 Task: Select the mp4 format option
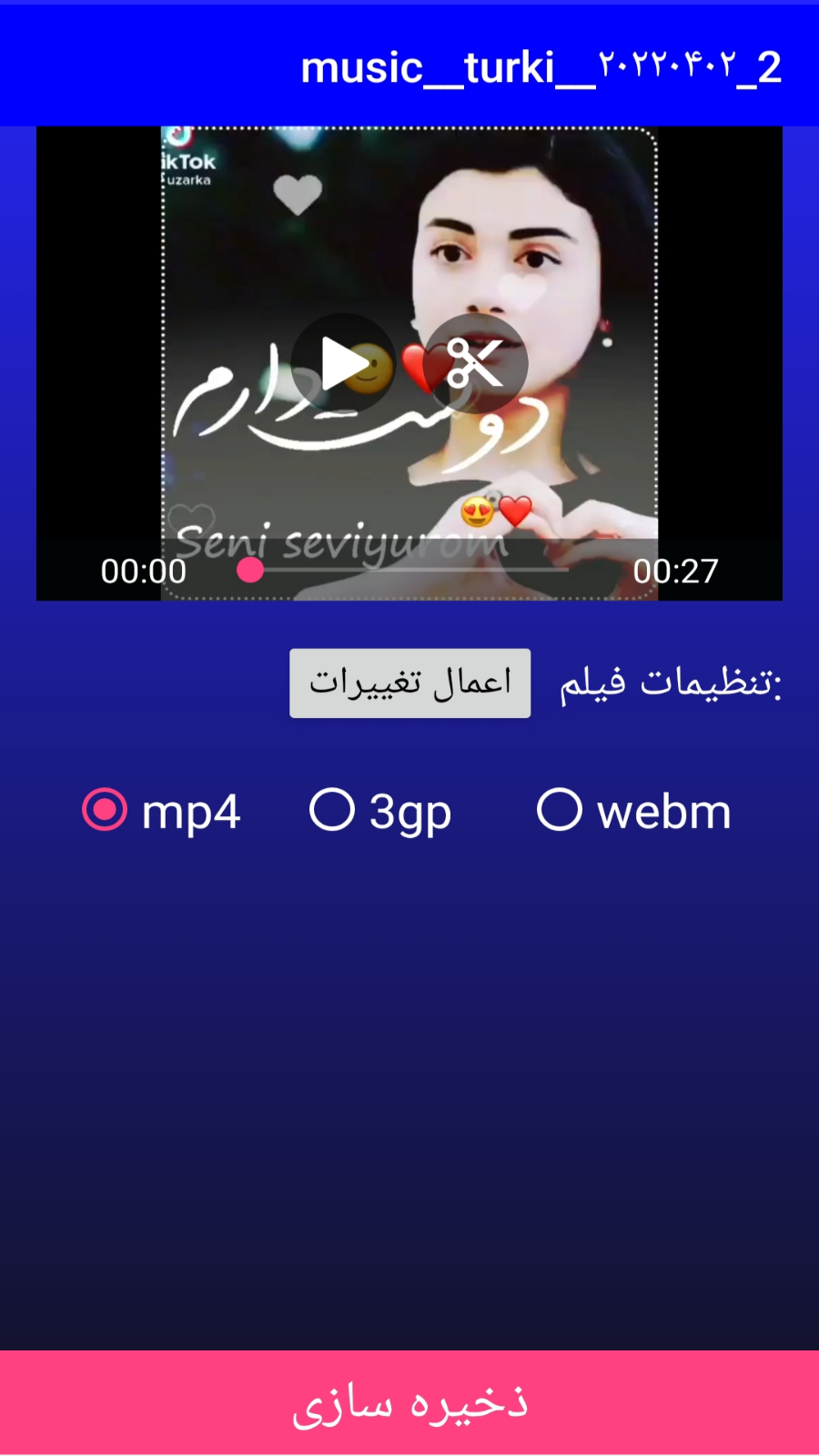[161, 810]
